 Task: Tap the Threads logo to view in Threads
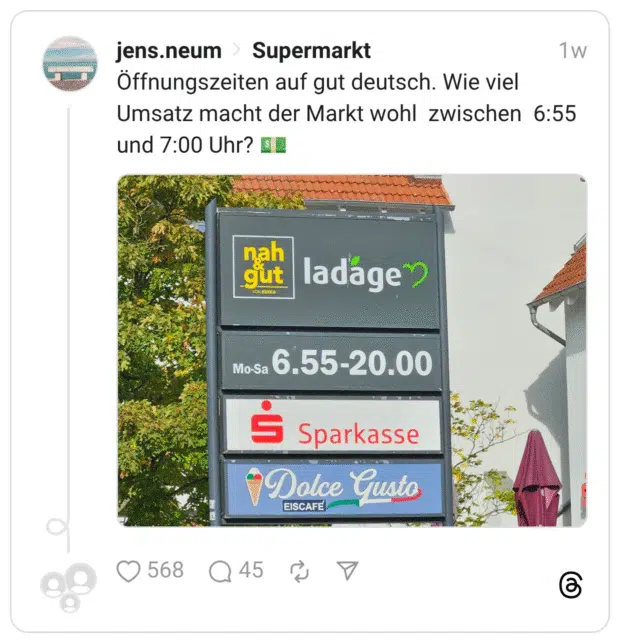click(570, 585)
